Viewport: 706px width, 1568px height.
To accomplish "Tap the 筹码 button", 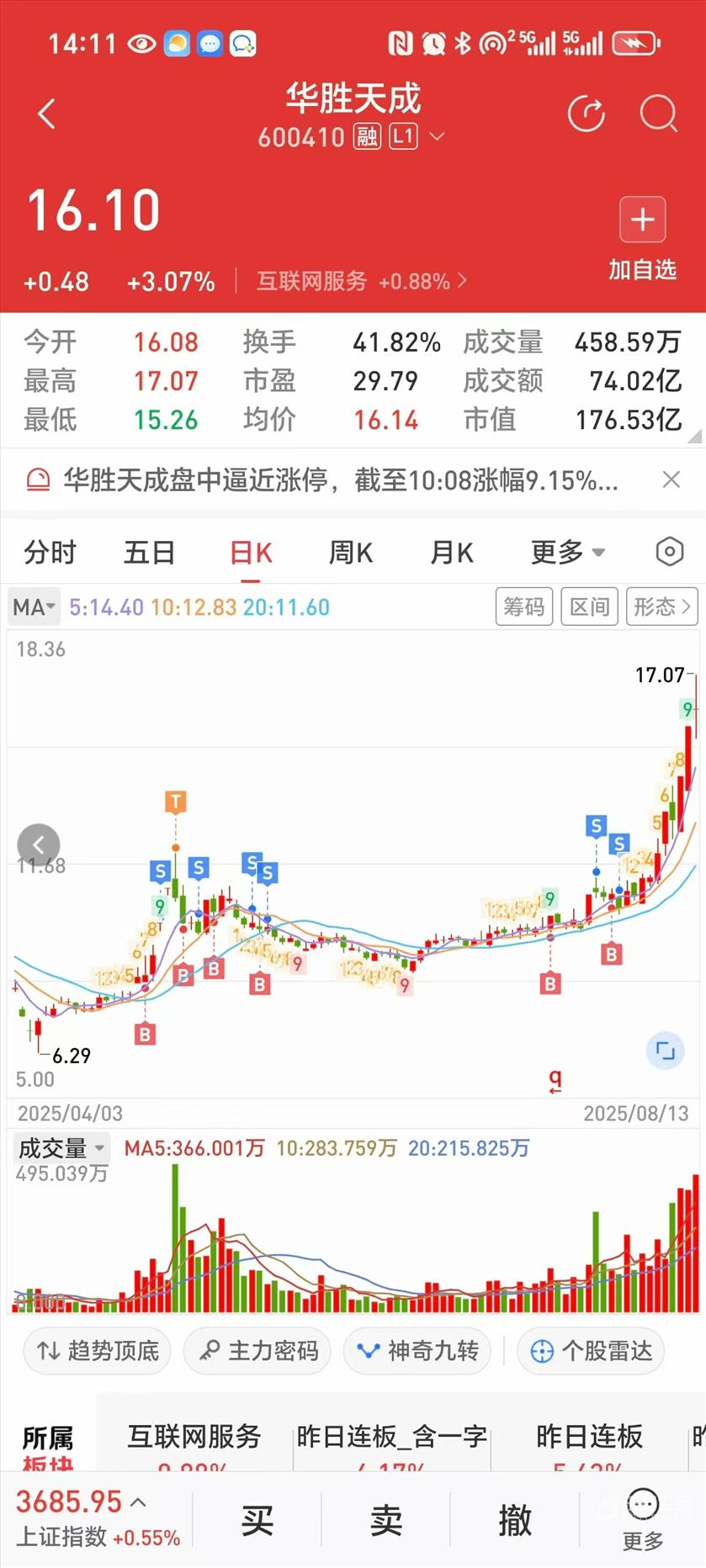I will [523, 607].
